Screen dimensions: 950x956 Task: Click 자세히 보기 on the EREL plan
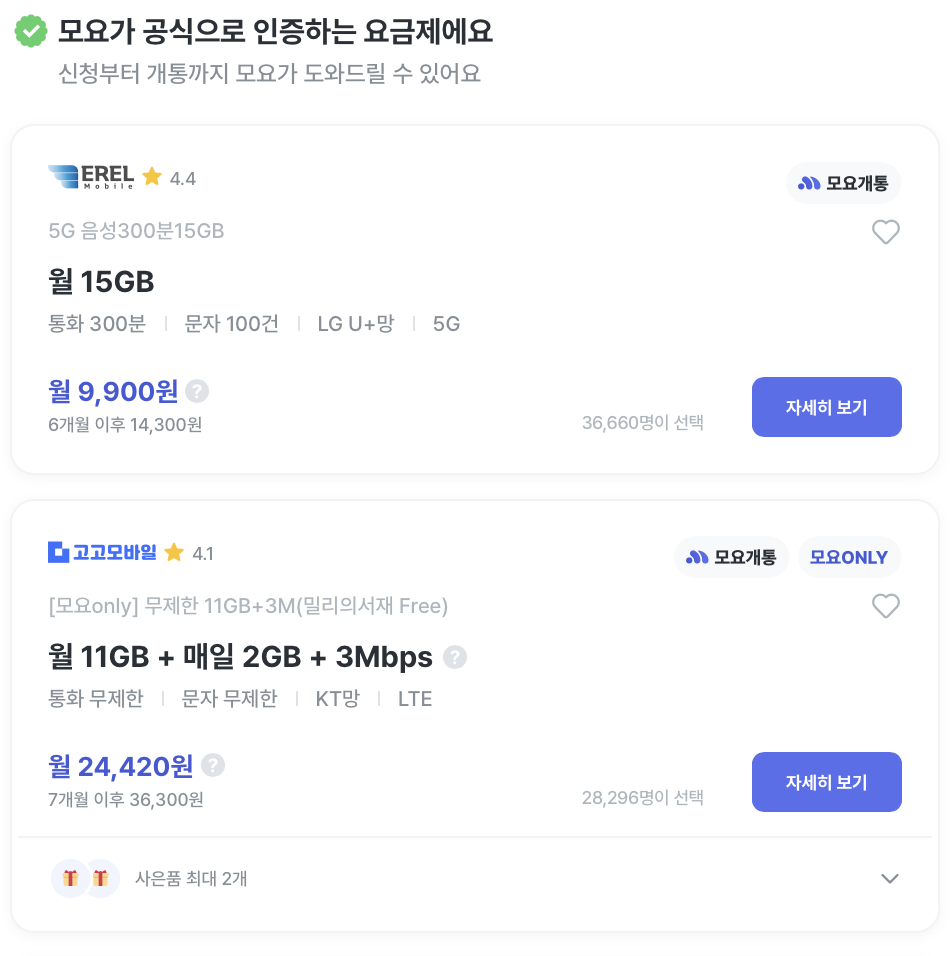[x=827, y=407]
